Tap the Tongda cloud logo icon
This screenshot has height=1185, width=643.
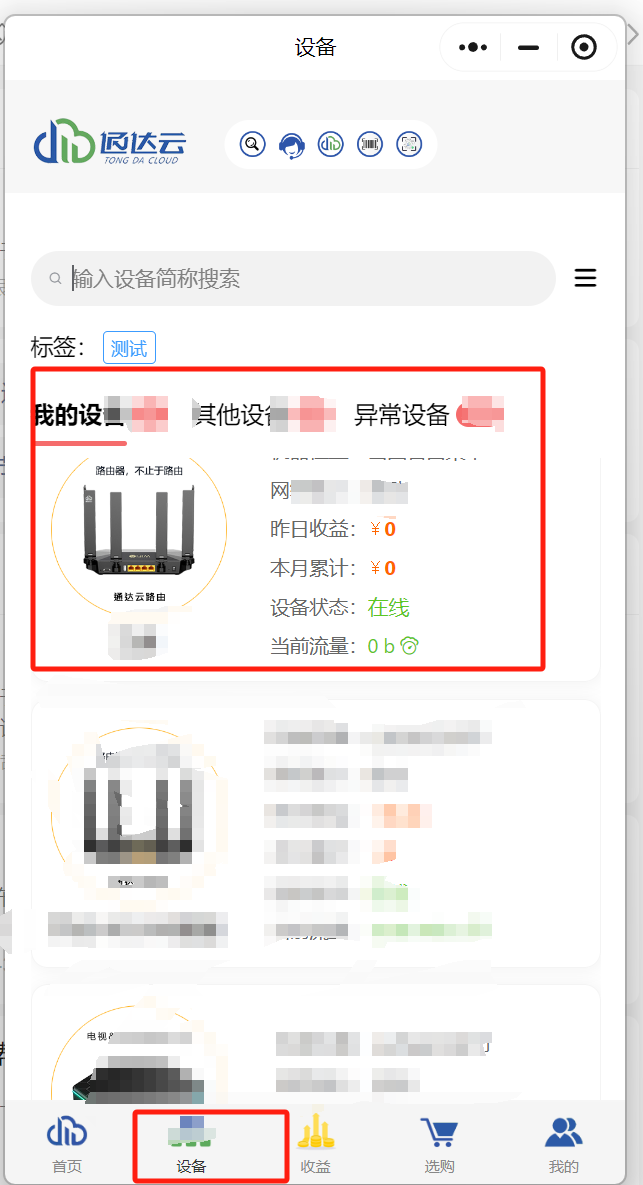pos(330,144)
